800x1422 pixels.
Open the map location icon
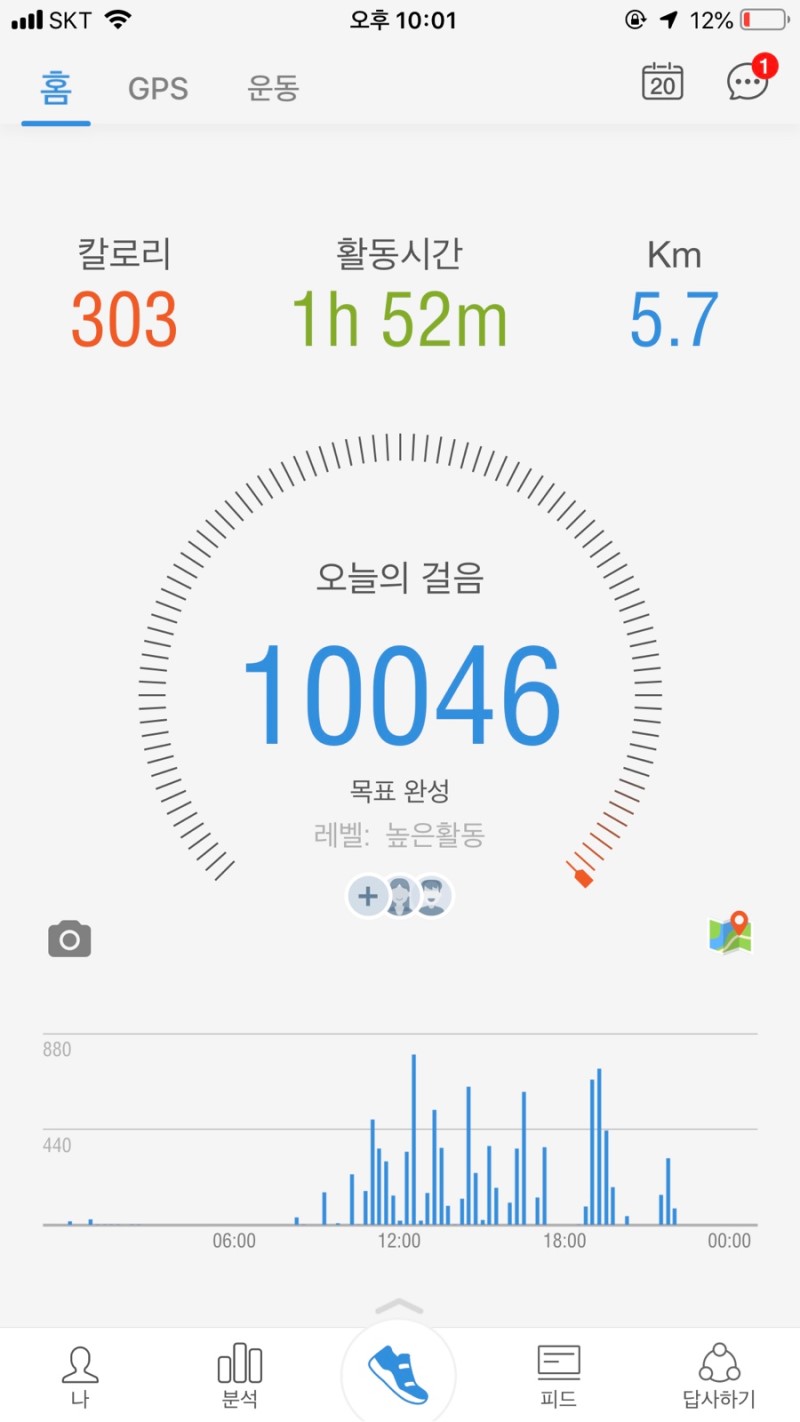coord(731,934)
